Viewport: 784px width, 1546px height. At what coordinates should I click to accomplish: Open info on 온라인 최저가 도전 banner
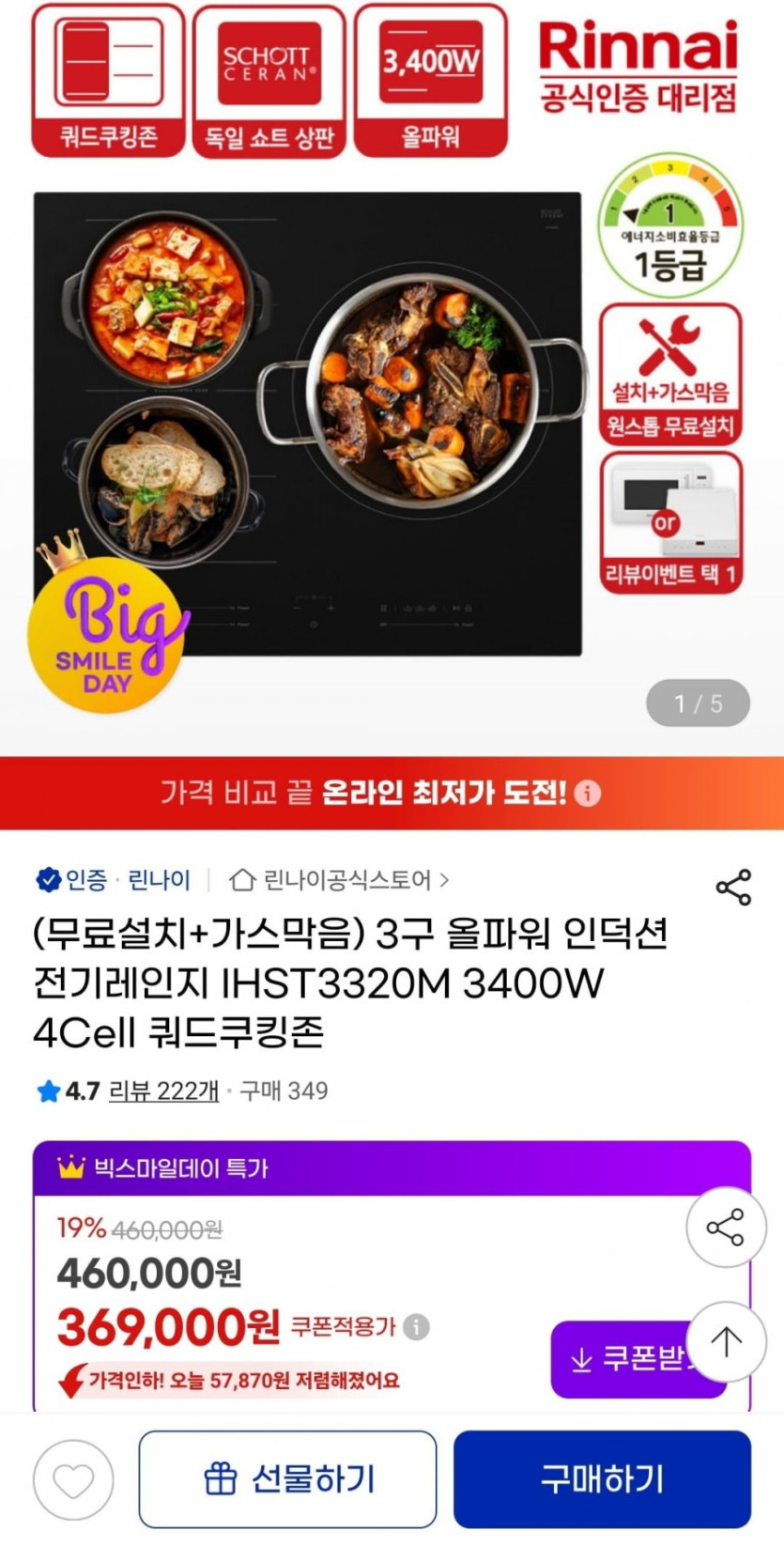[588, 794]
